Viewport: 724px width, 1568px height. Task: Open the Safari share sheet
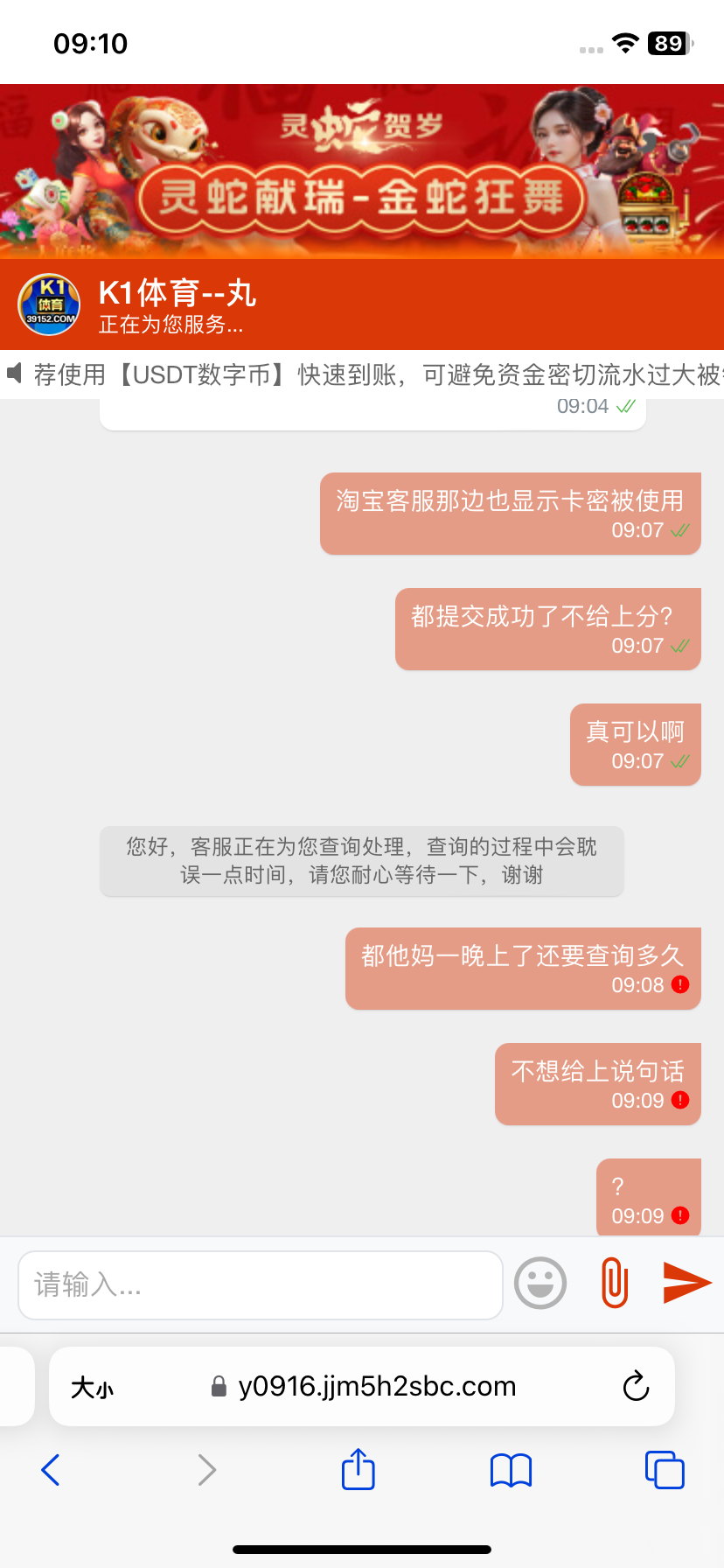358,1469
